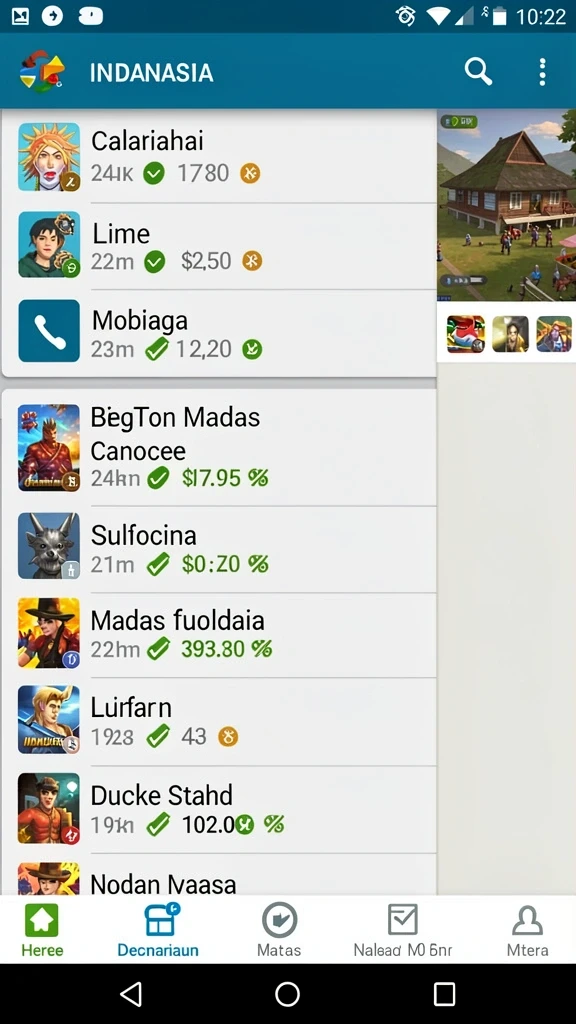The image size is (576, 1024).
Task: Open the Mtera profile tab
Action: (527, 930)
